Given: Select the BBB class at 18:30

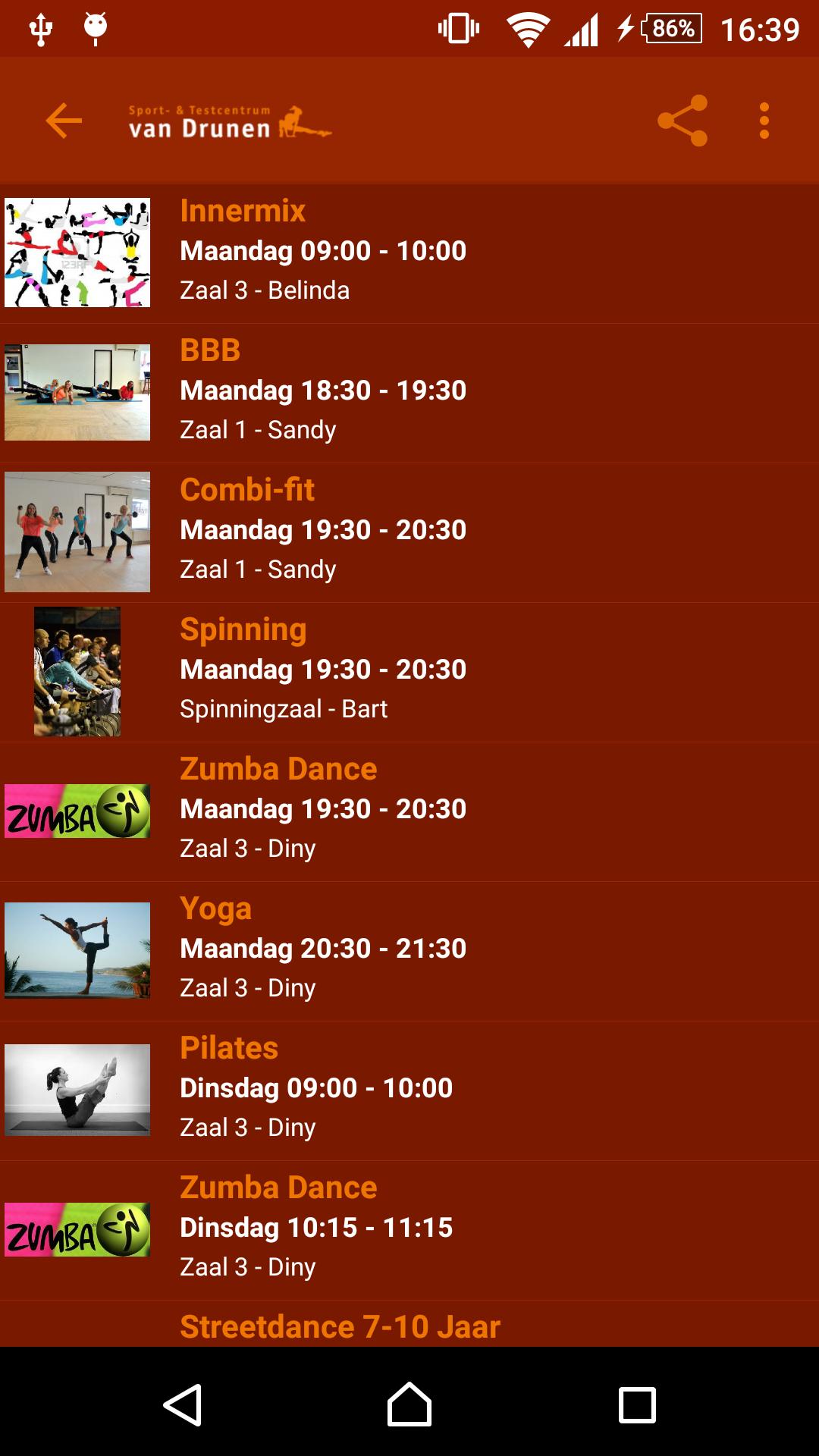Looking at the screenshot, I should [409, 392].
